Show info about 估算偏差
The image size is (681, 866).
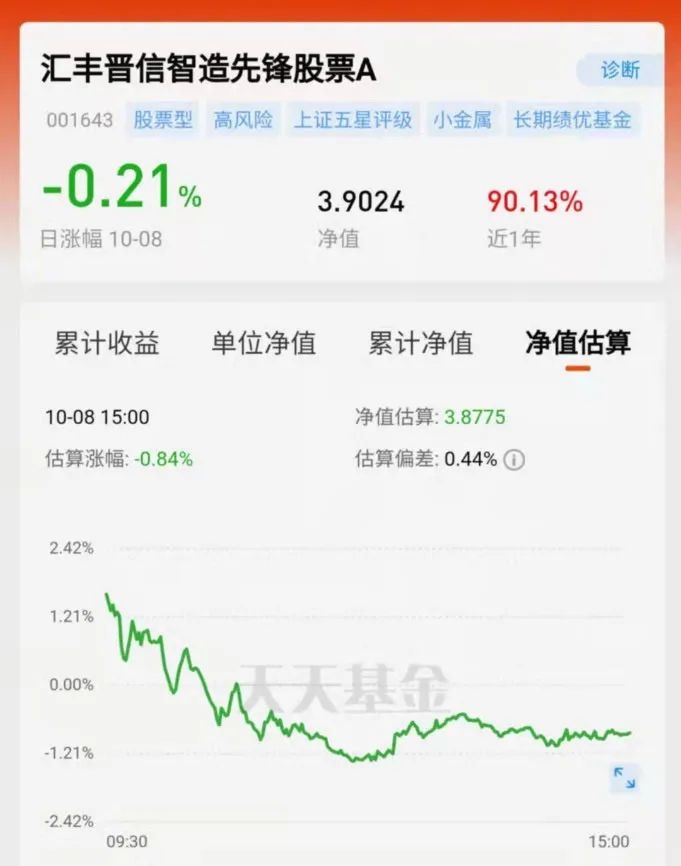coord(514,460)
